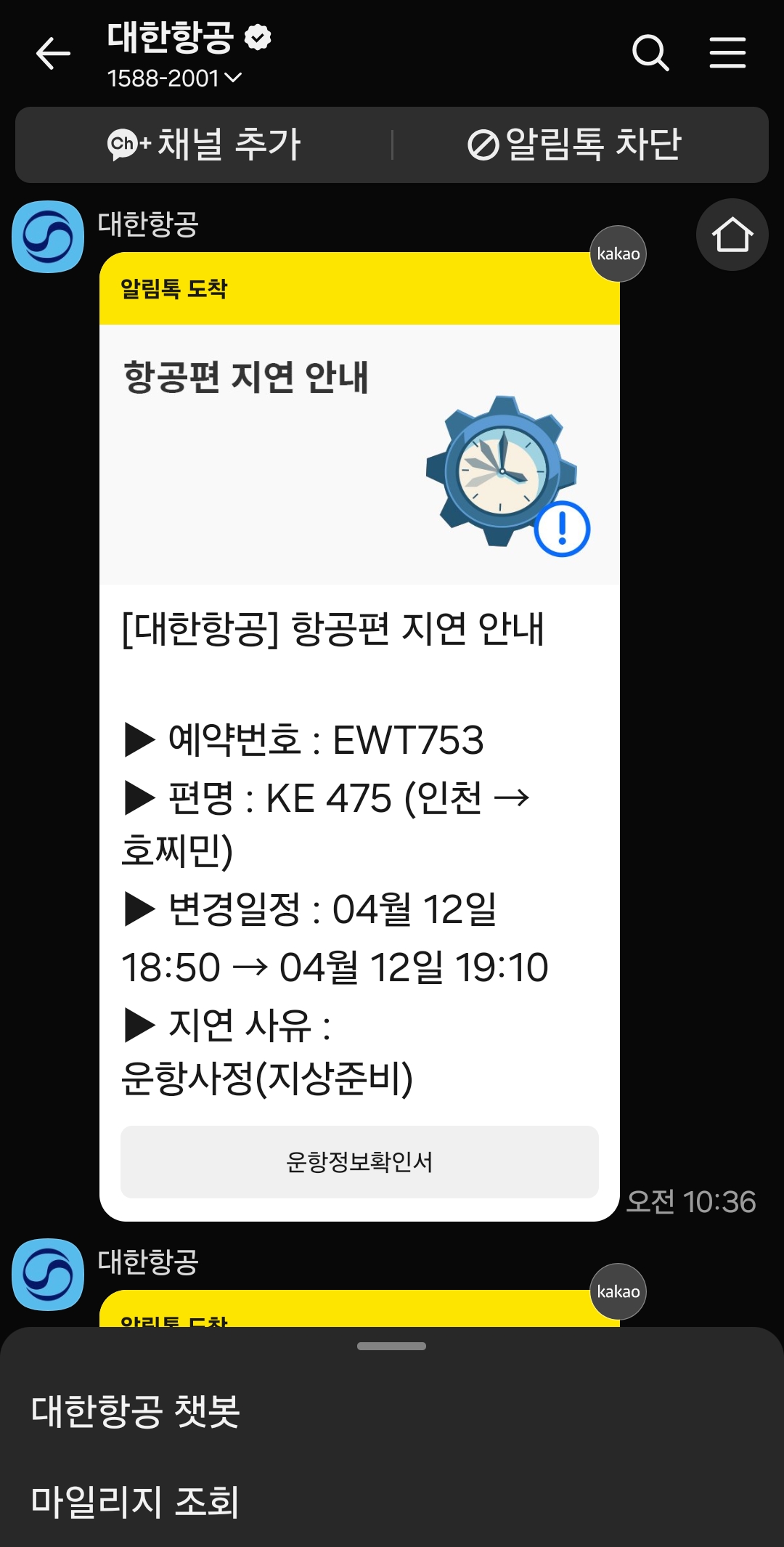
Task: Go back from the 대한항공 chat
Action: [x=53, y=54]
